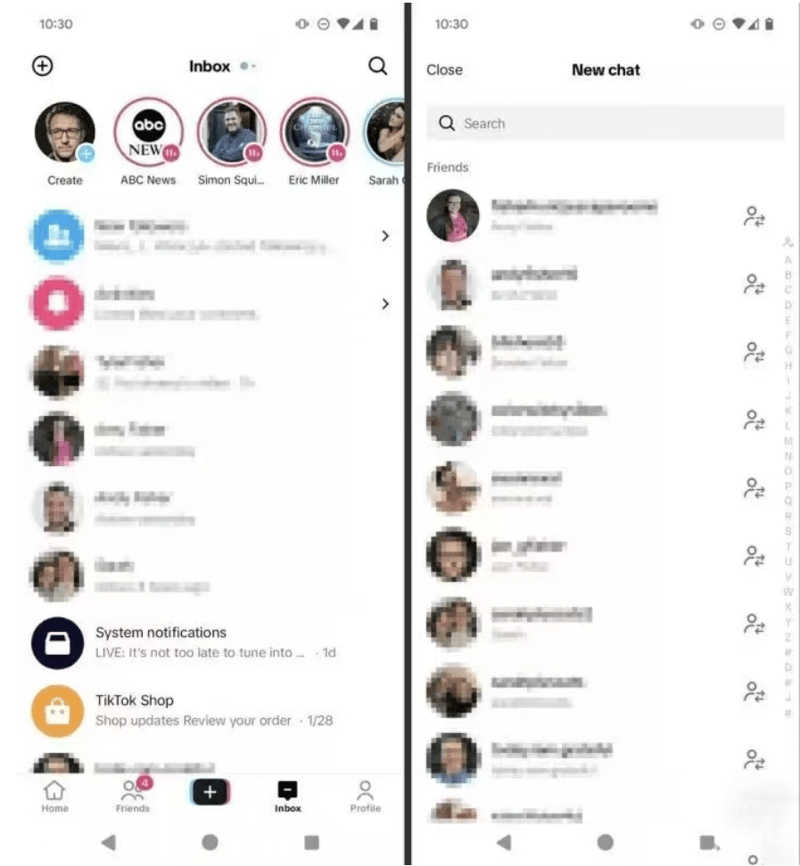Screen dimensions: 800x866
Task: Go to the Home tab
Action: tap(55, 796)
